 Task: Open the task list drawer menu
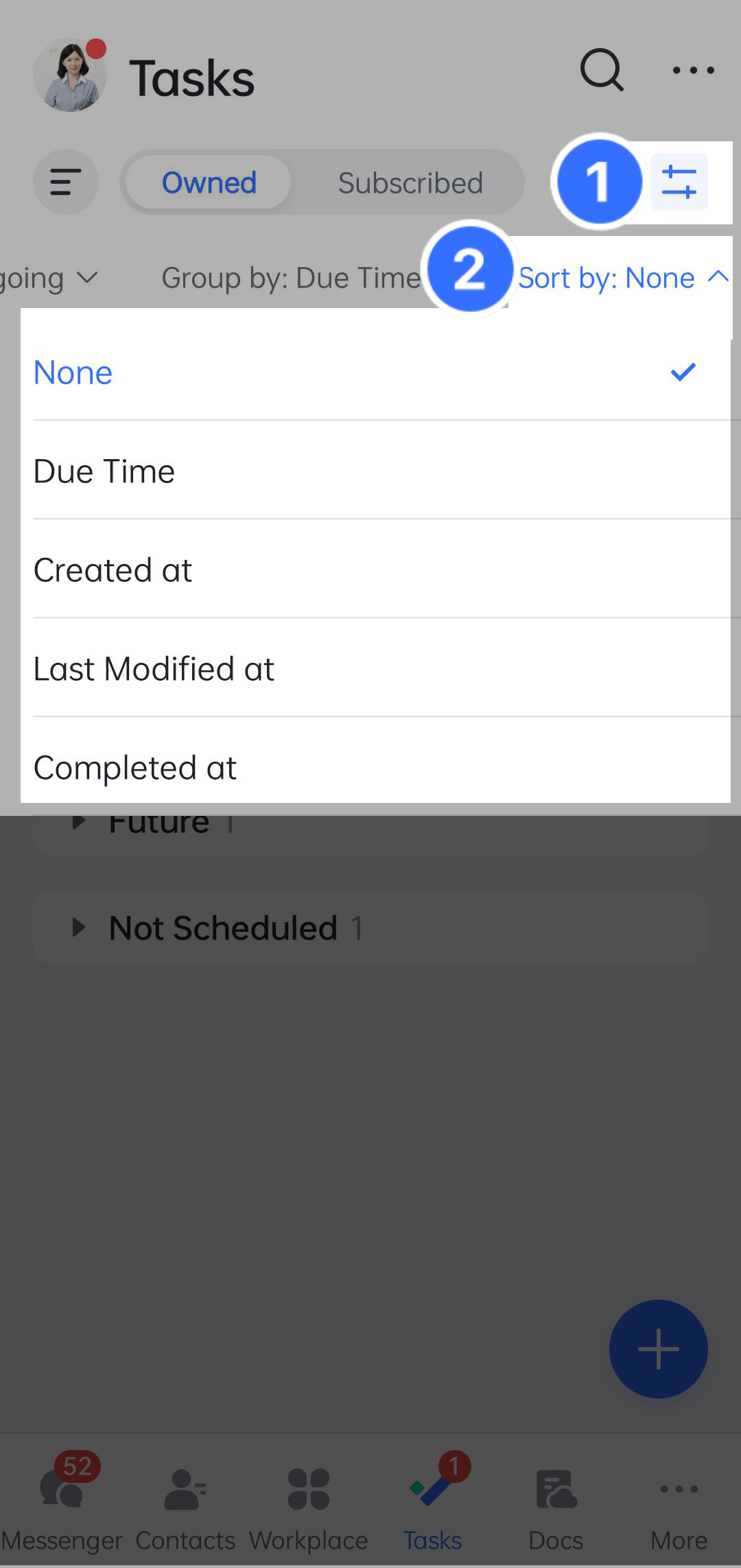[66, 182]
